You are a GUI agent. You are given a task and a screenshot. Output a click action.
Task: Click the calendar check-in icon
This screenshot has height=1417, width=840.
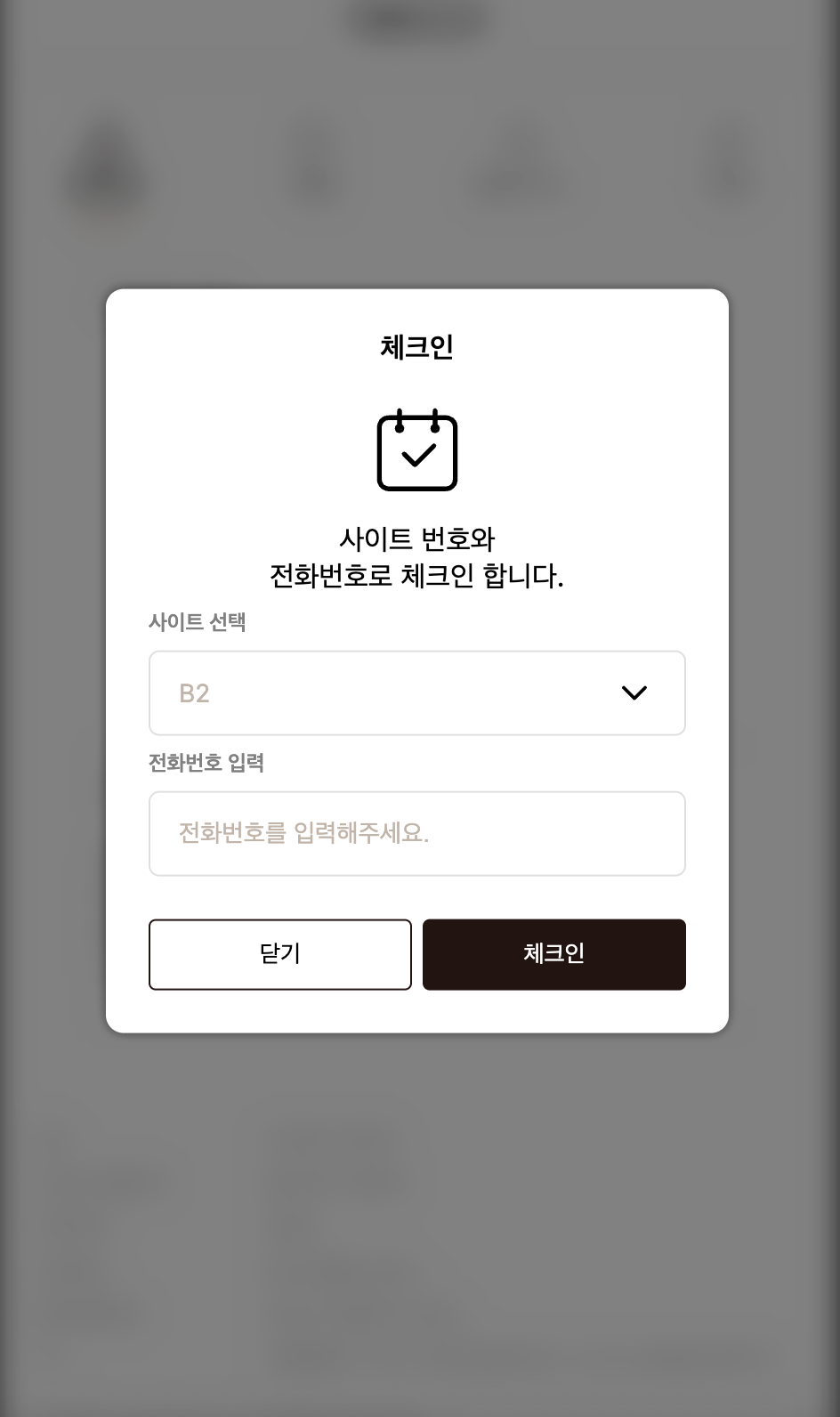pos(417,451)
